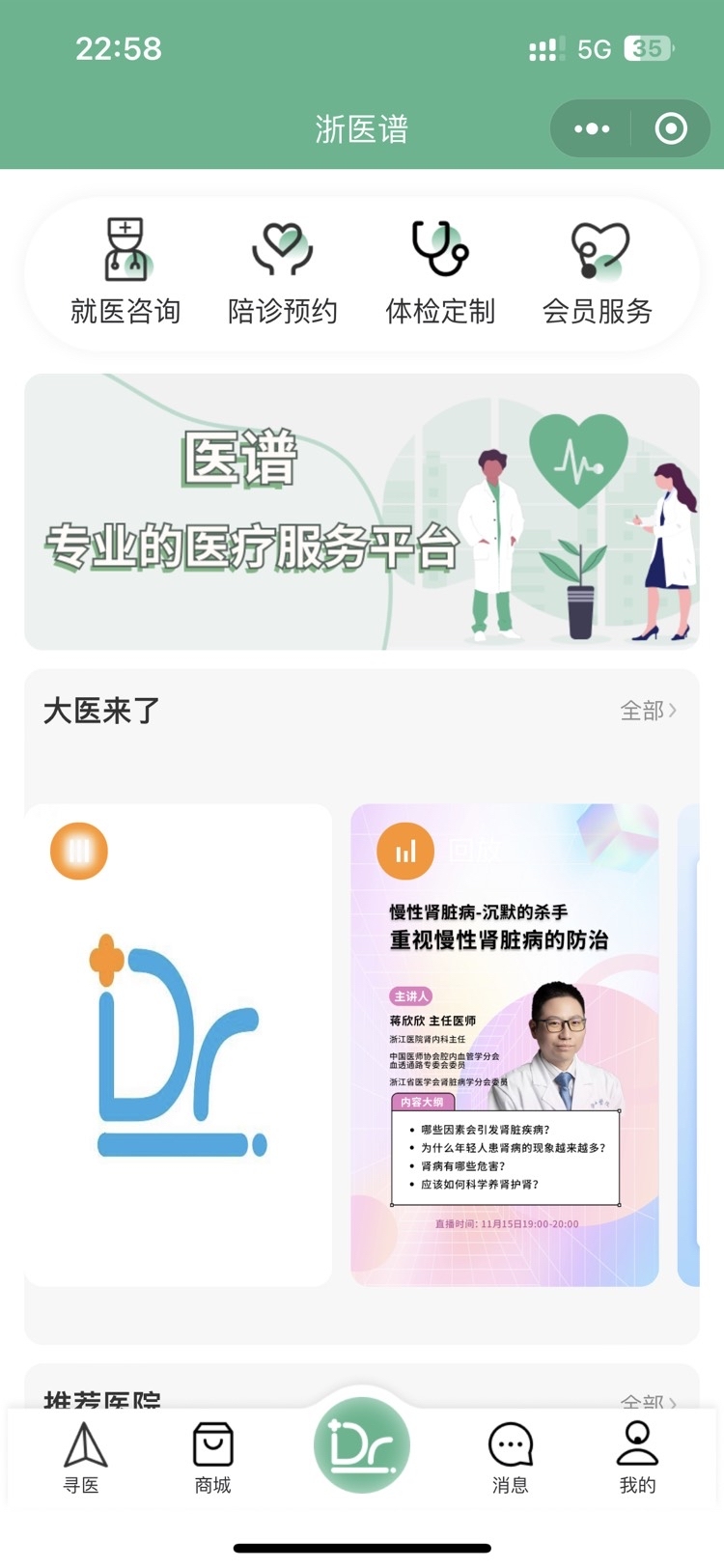The image size is (724, 1568).
Task: Select 体检定制 checkup customization
Action: pos(440,271)
